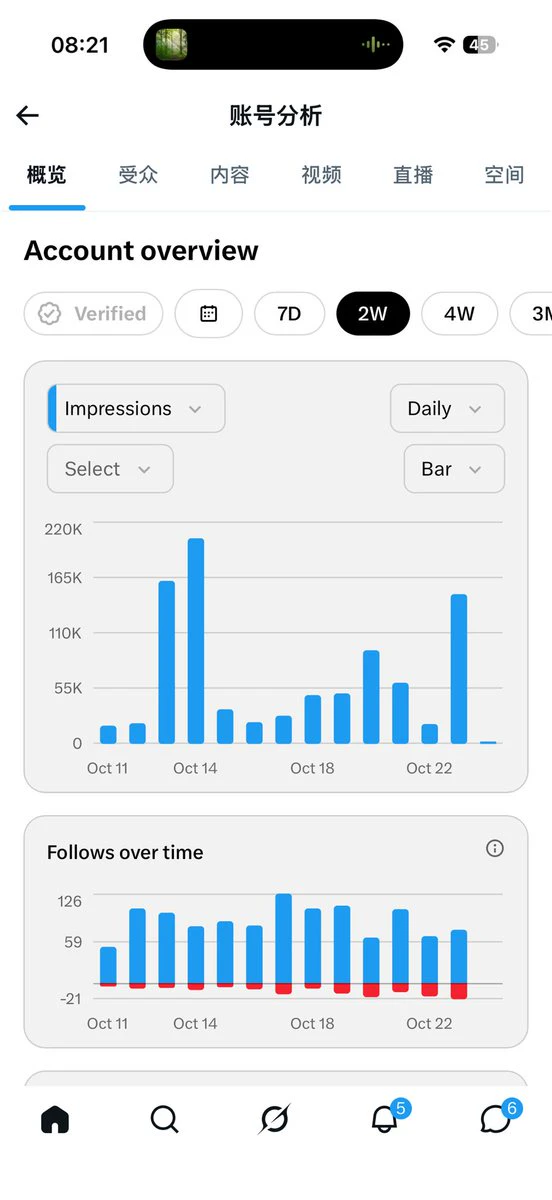Switch to the 空间 tab
The width and height of the screenshot is (552, 1200).
coord(504,175)
